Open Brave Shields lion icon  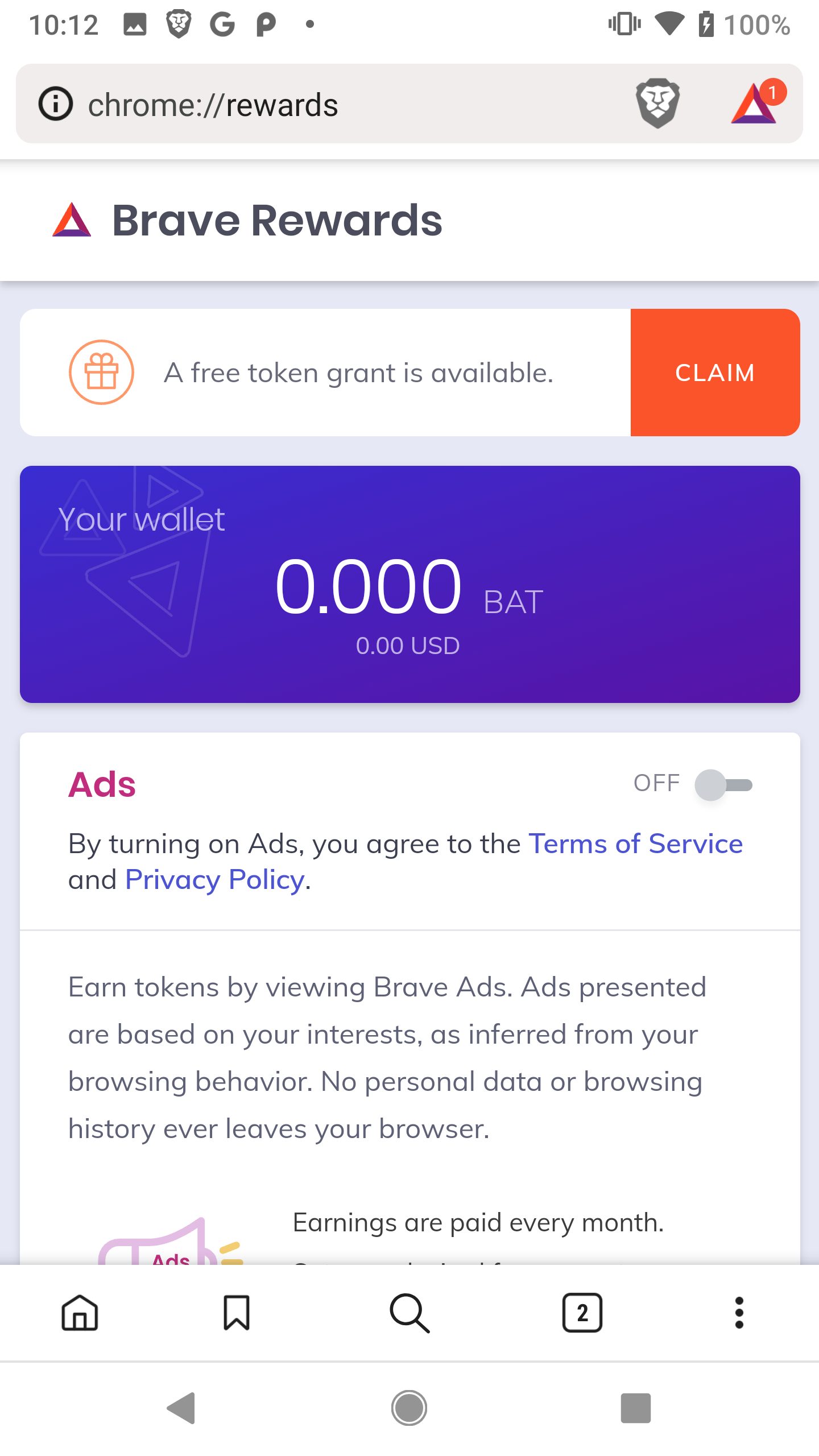657,104
